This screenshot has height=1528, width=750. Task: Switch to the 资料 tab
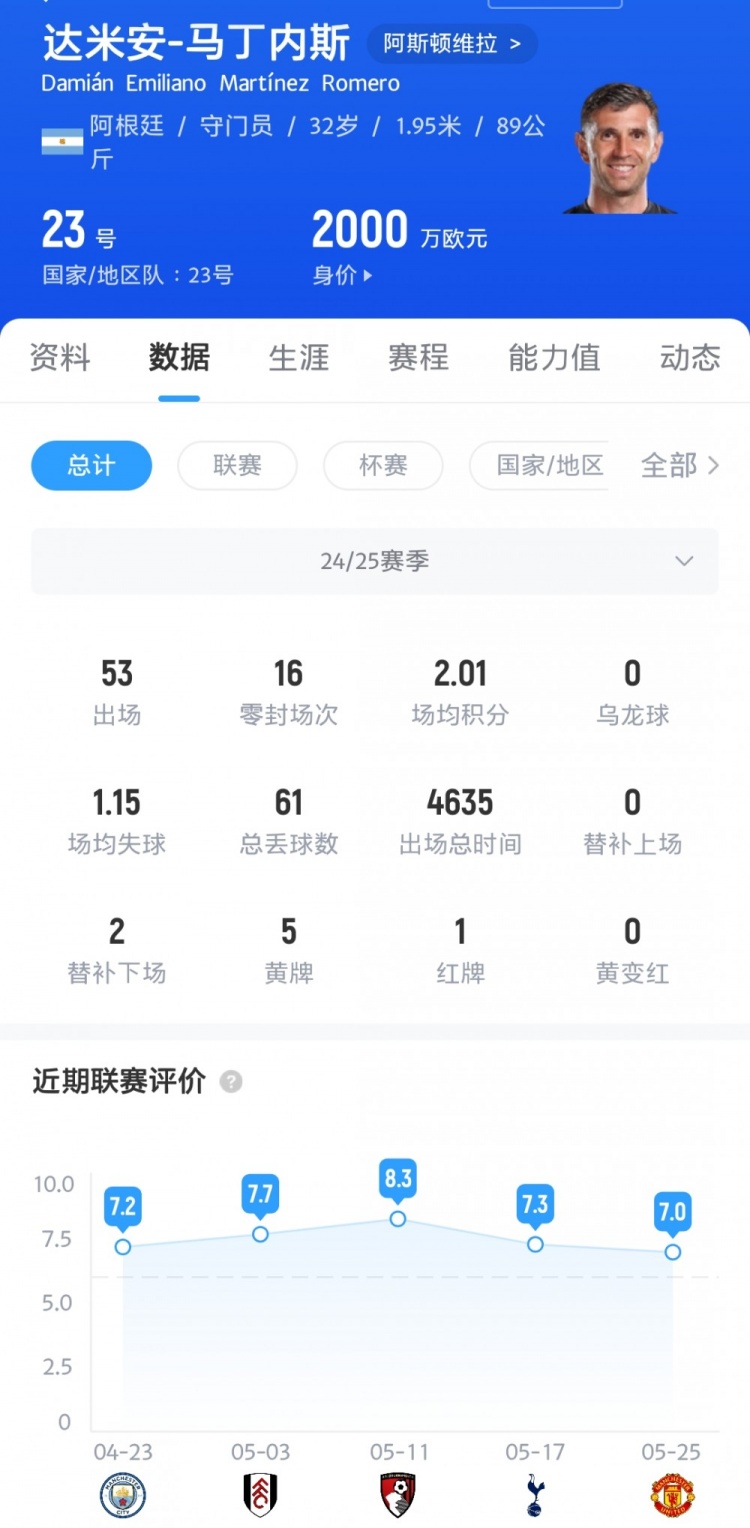click(60, 357)
